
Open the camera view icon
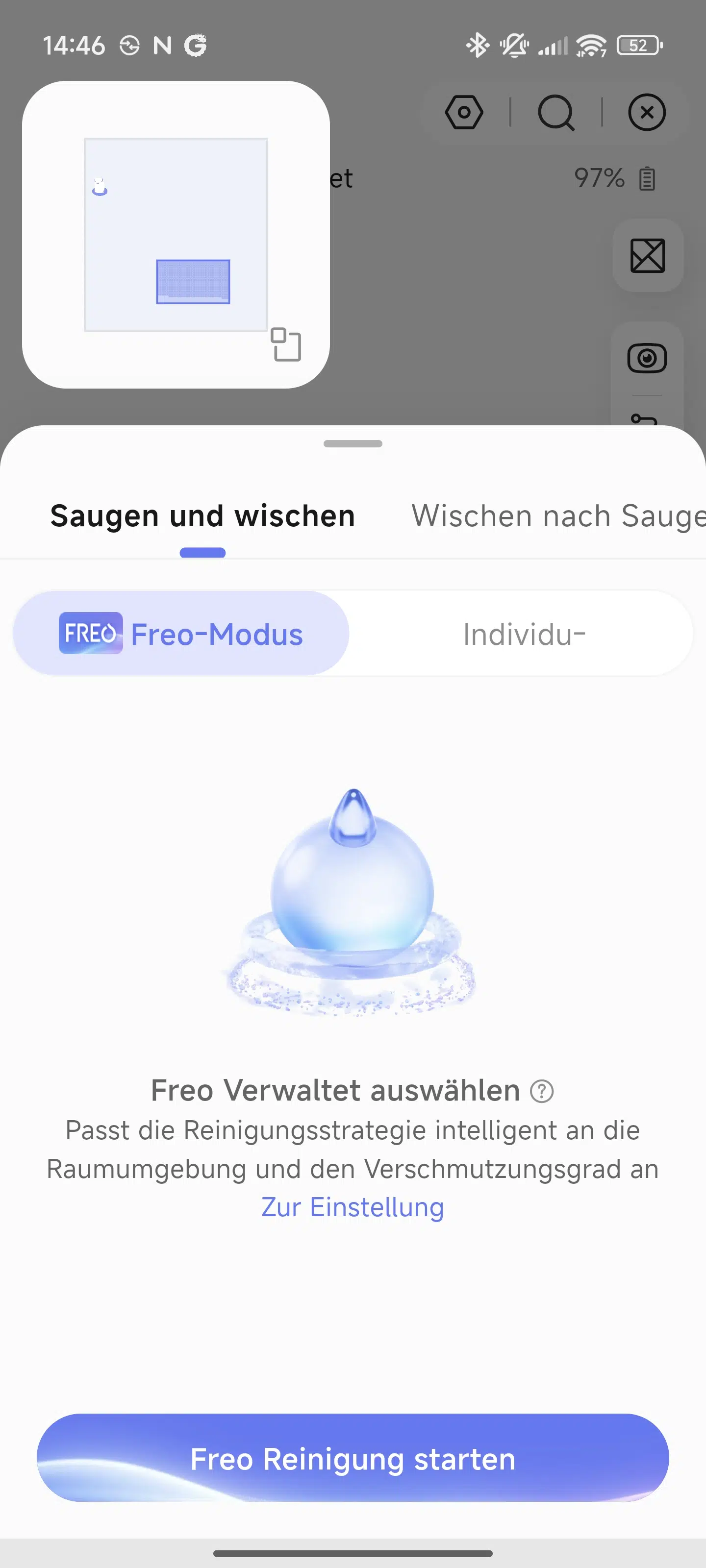(647, 359)
